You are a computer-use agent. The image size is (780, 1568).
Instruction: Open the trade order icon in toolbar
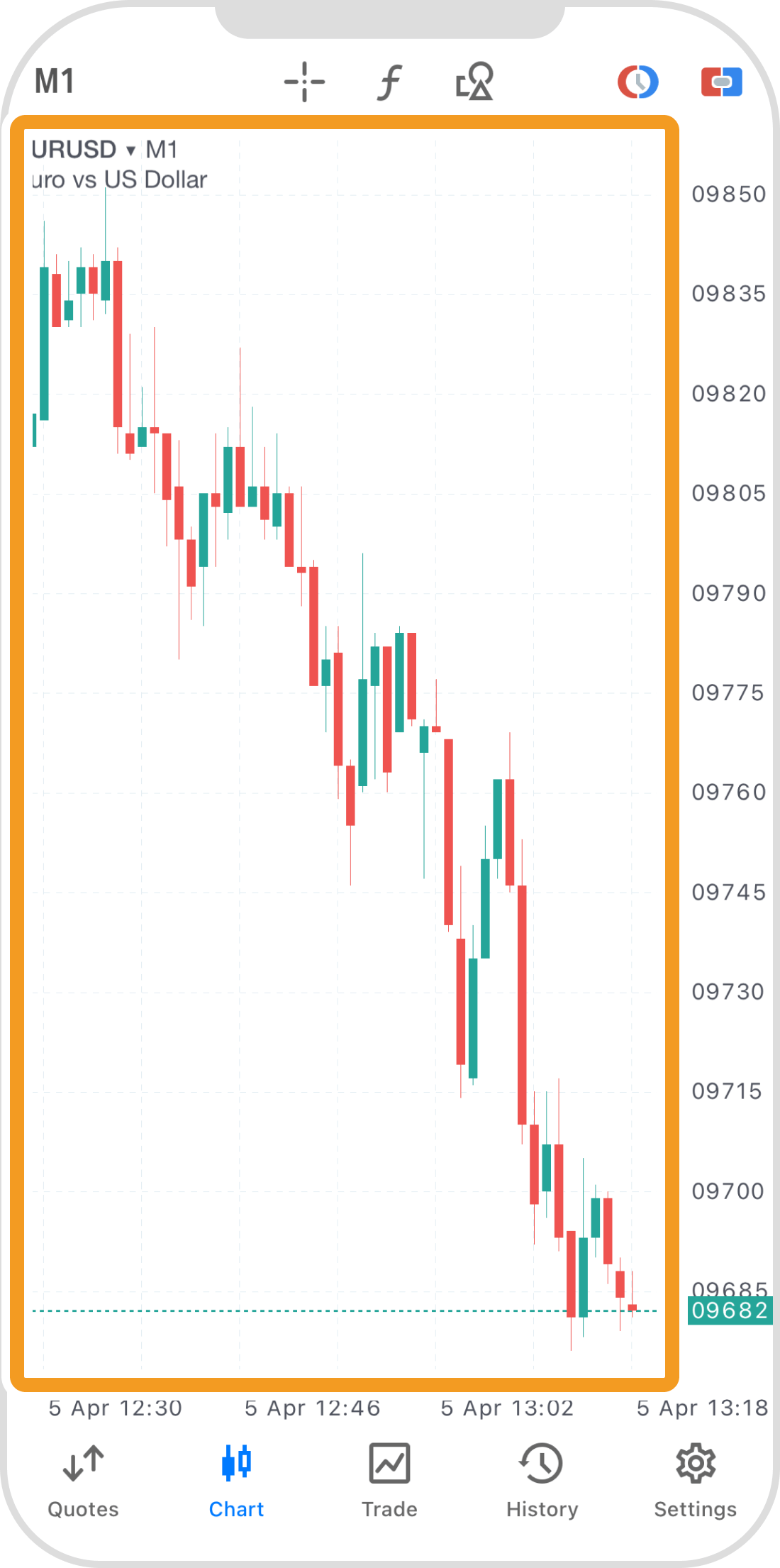[721, 82]
